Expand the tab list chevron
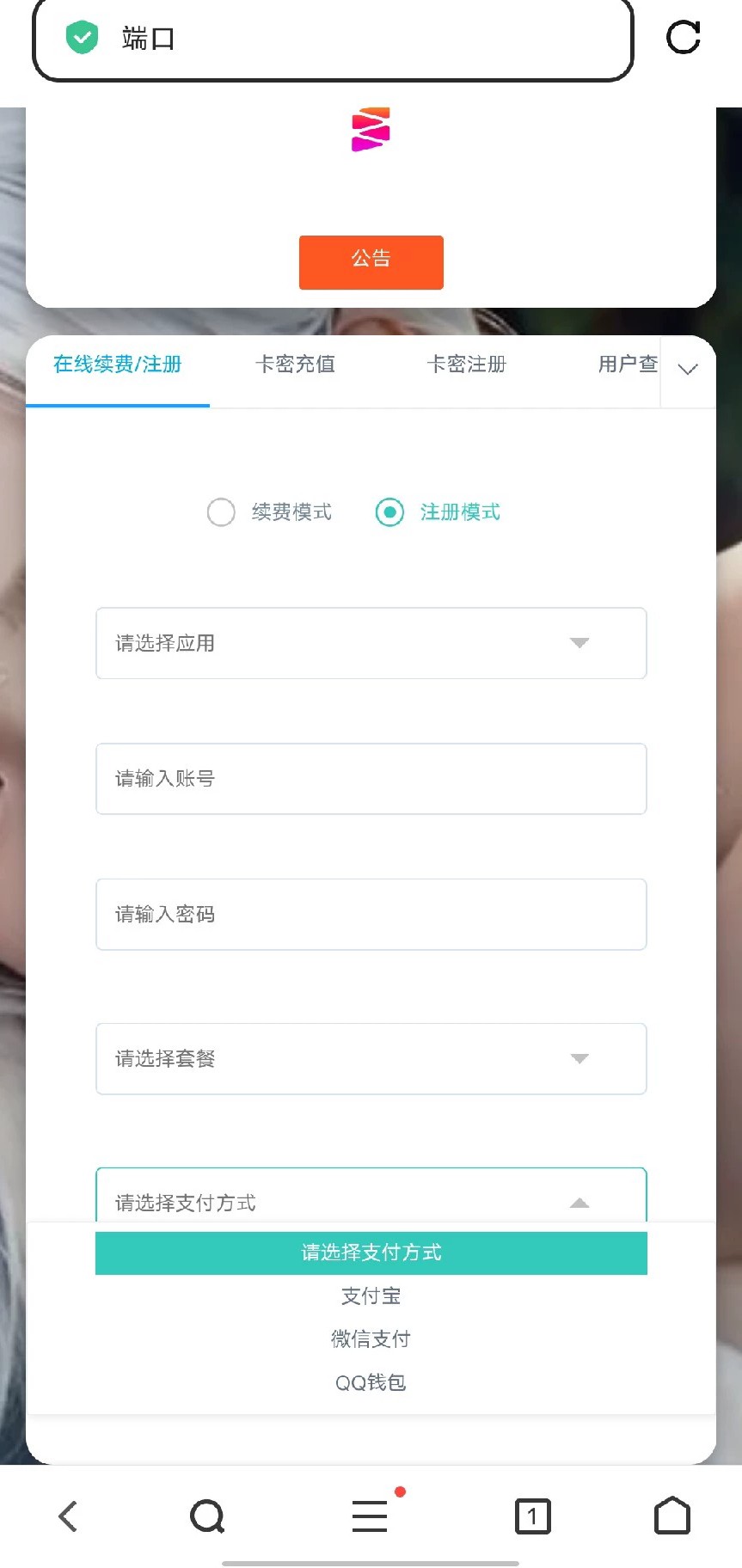The image size is (742, 1568). click(688, 370)
